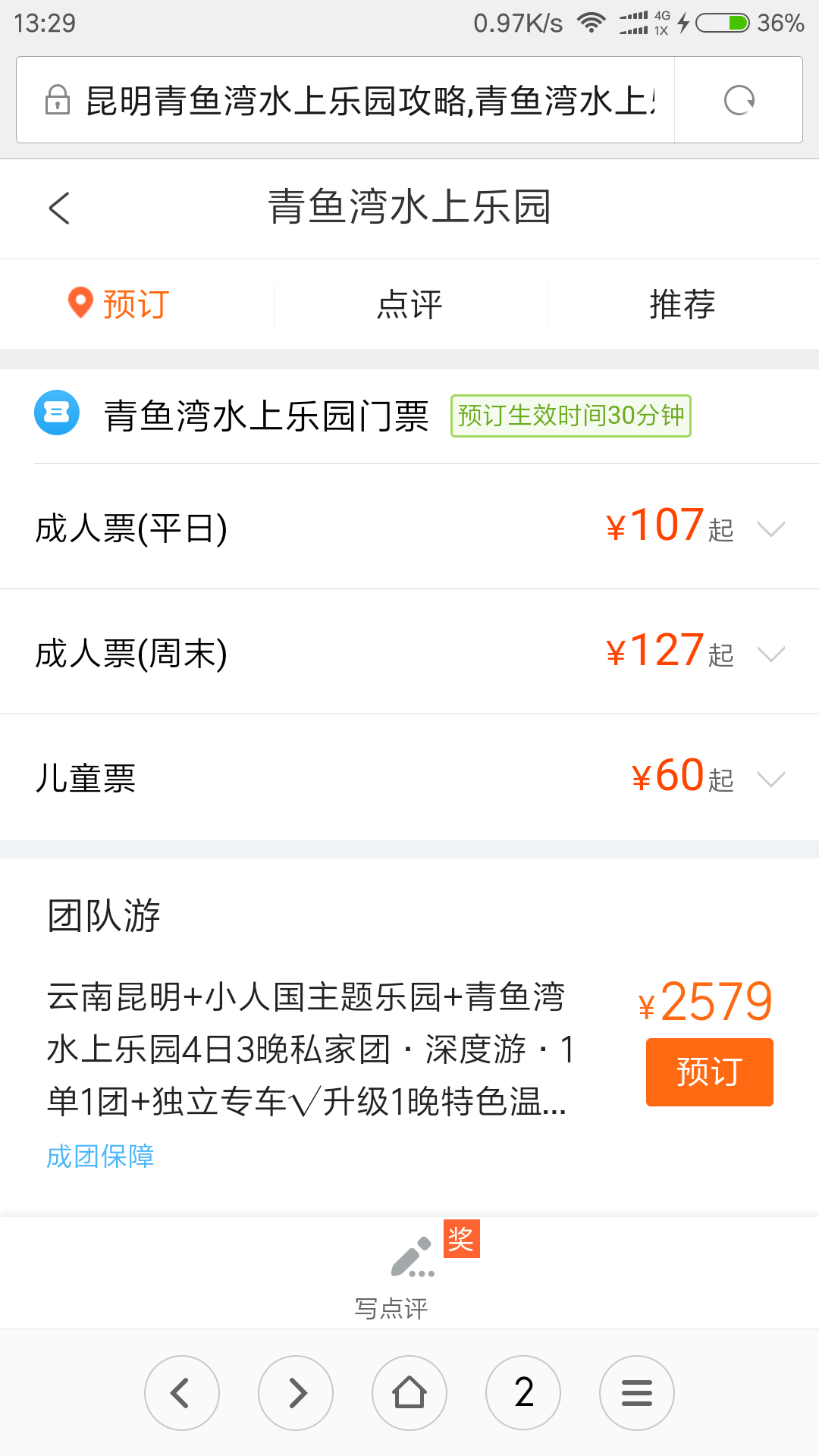Reload the page with the refresh icon
819x1456 pixels.
739,100
